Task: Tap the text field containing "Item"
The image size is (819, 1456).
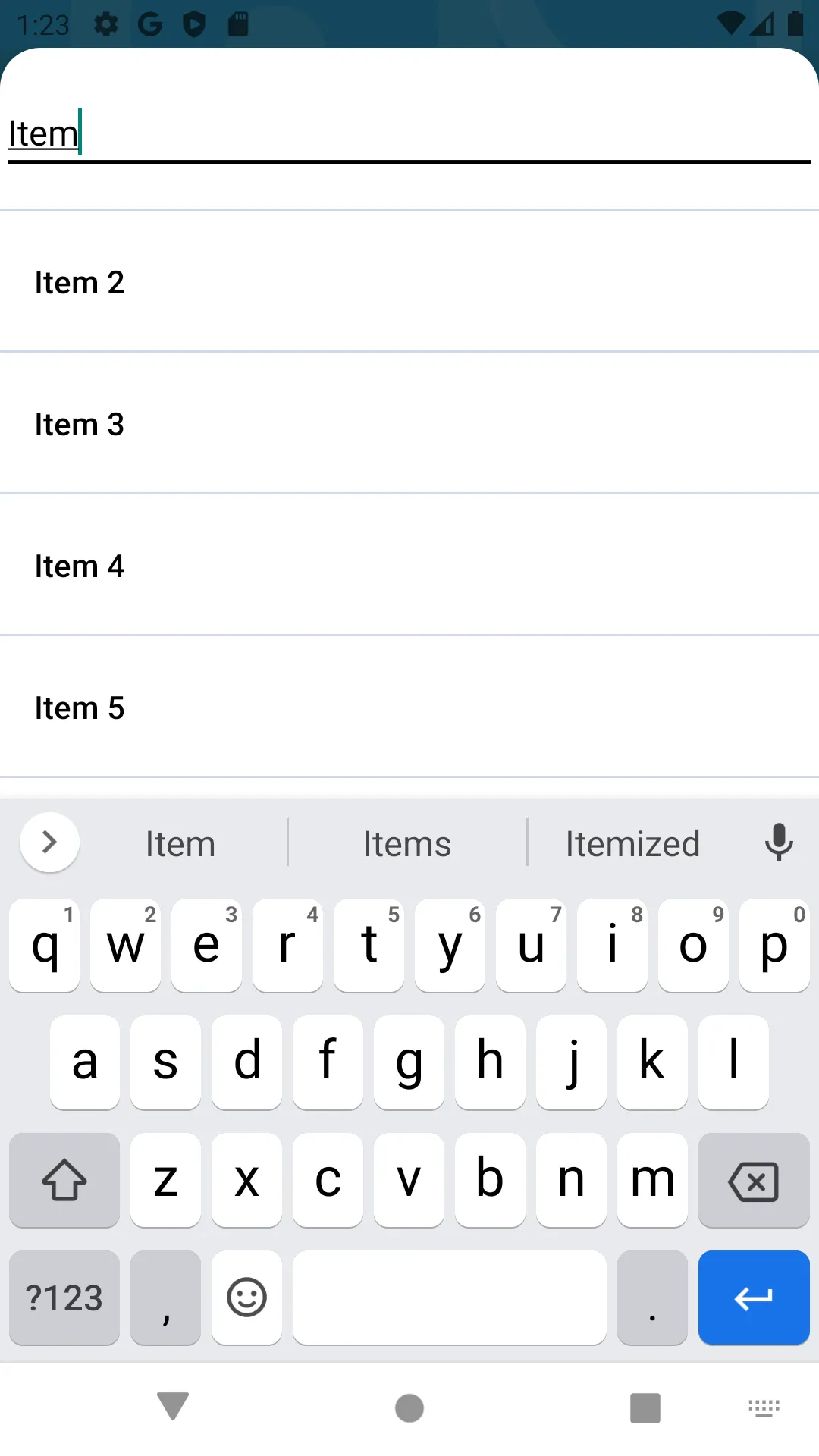Action: (x=409, y=133)
